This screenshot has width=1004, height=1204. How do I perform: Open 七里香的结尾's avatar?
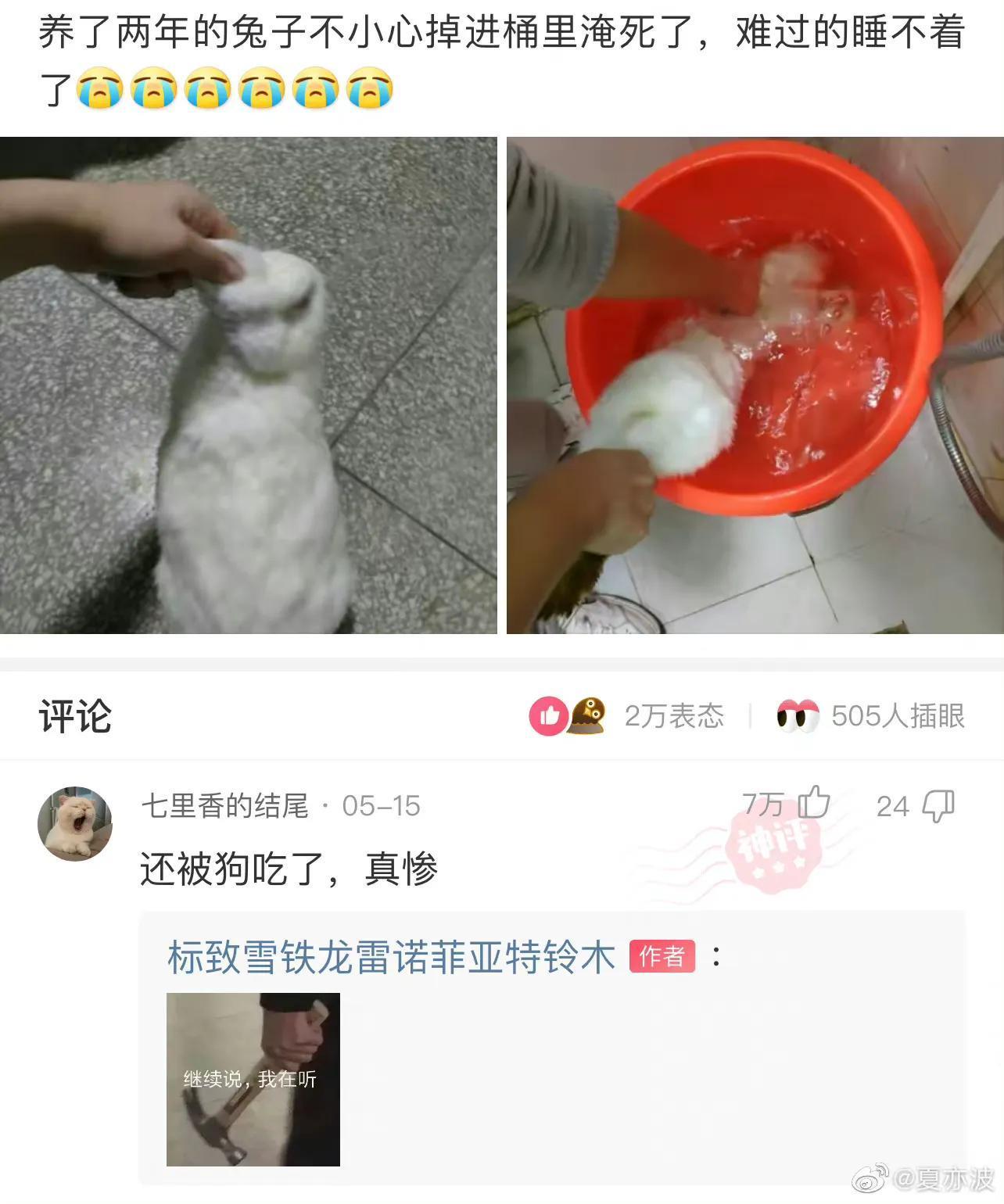pyautogui.click(x=75, y=823)
